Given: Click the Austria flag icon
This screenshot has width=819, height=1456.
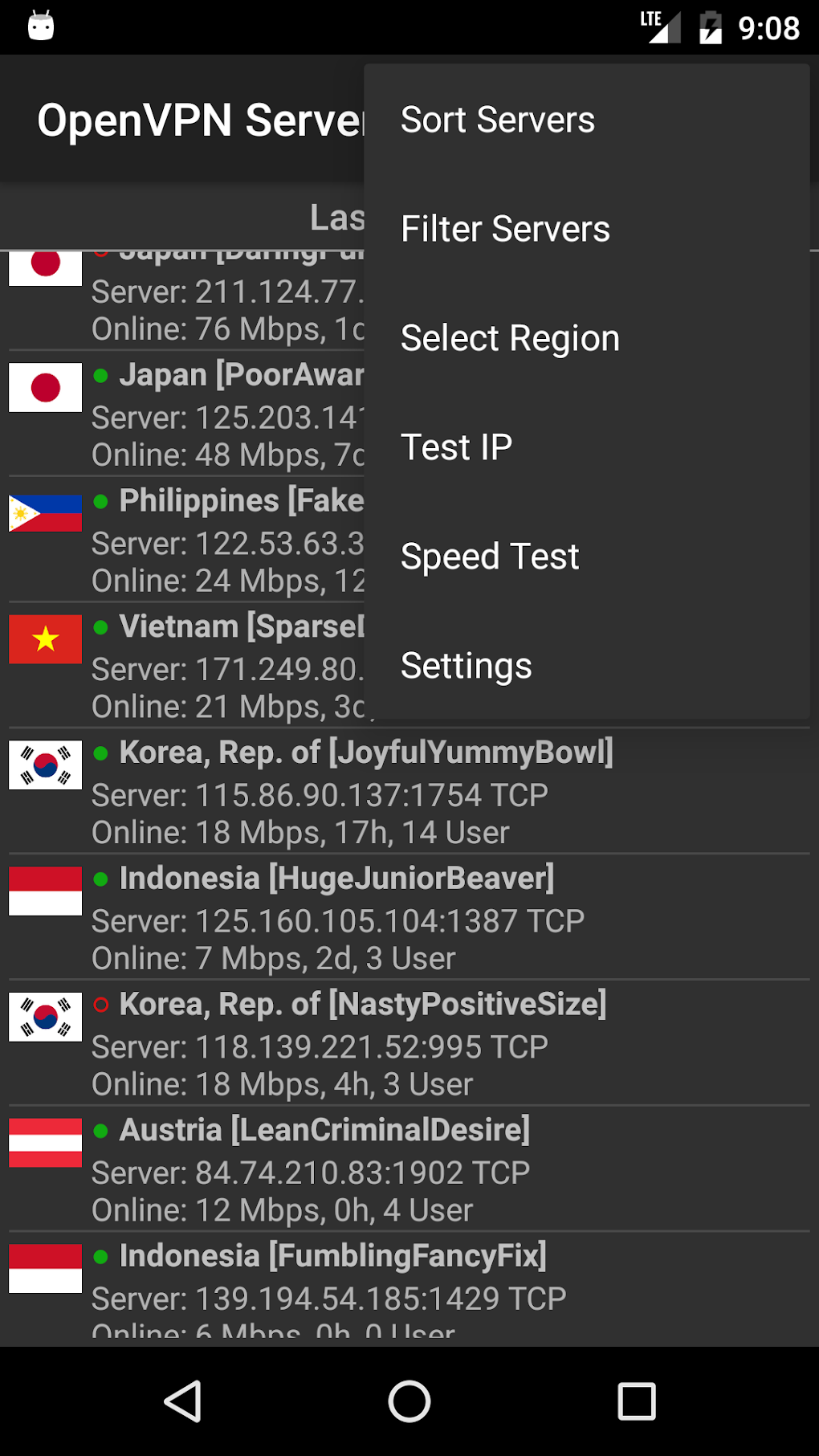Looking at the screenshot, I should point(45,1142).
